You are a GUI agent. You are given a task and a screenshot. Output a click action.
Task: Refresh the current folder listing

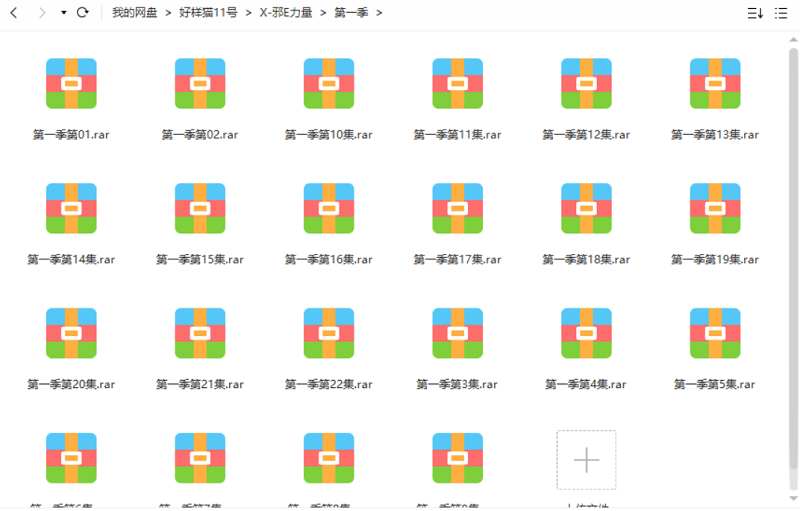[83, 13]
